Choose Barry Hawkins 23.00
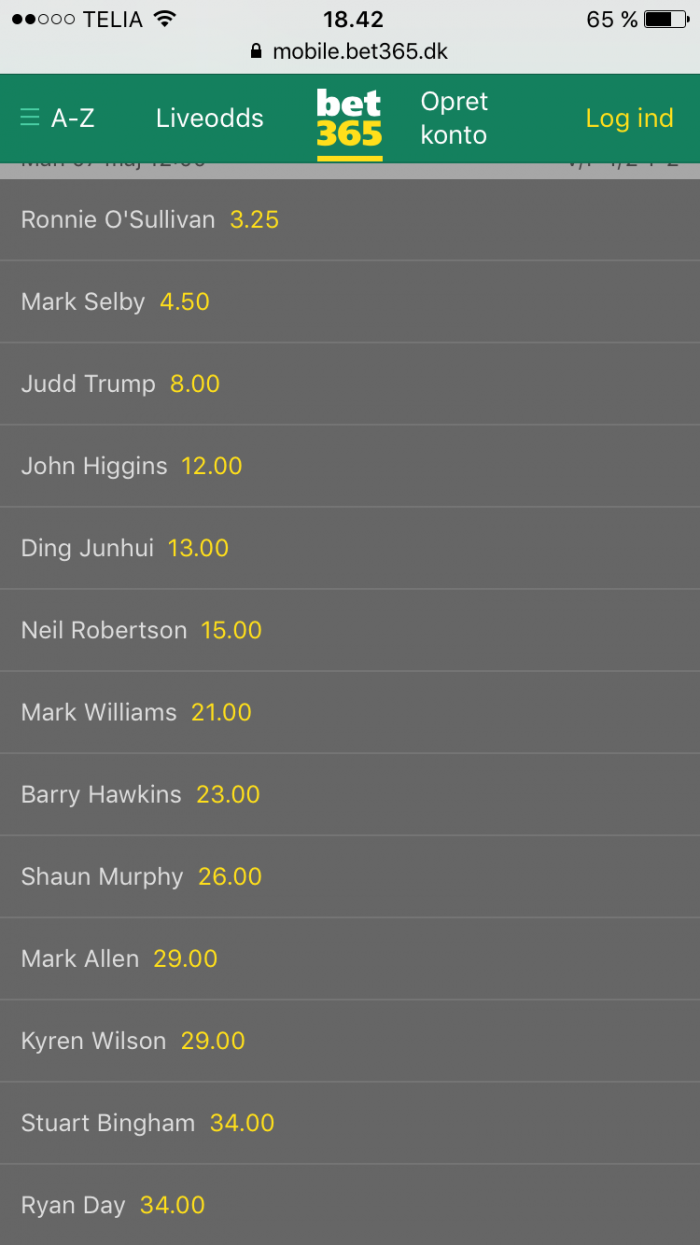Image resolution: width=700 pixels, height=1245 pixels. (350, 794)
